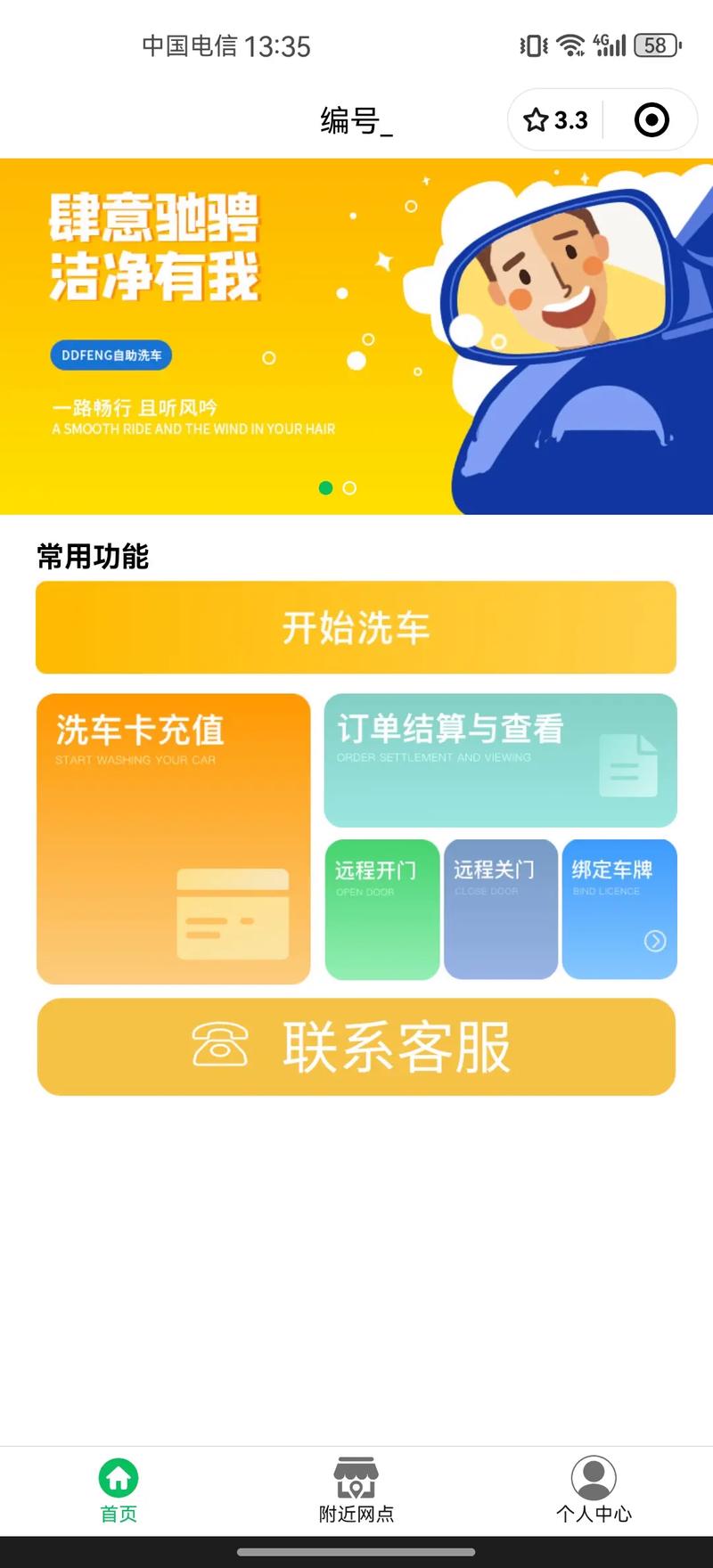Tap the 3.3 star rating button
This screenshot has width=713, height=1568.
click(x=556, y=120)
